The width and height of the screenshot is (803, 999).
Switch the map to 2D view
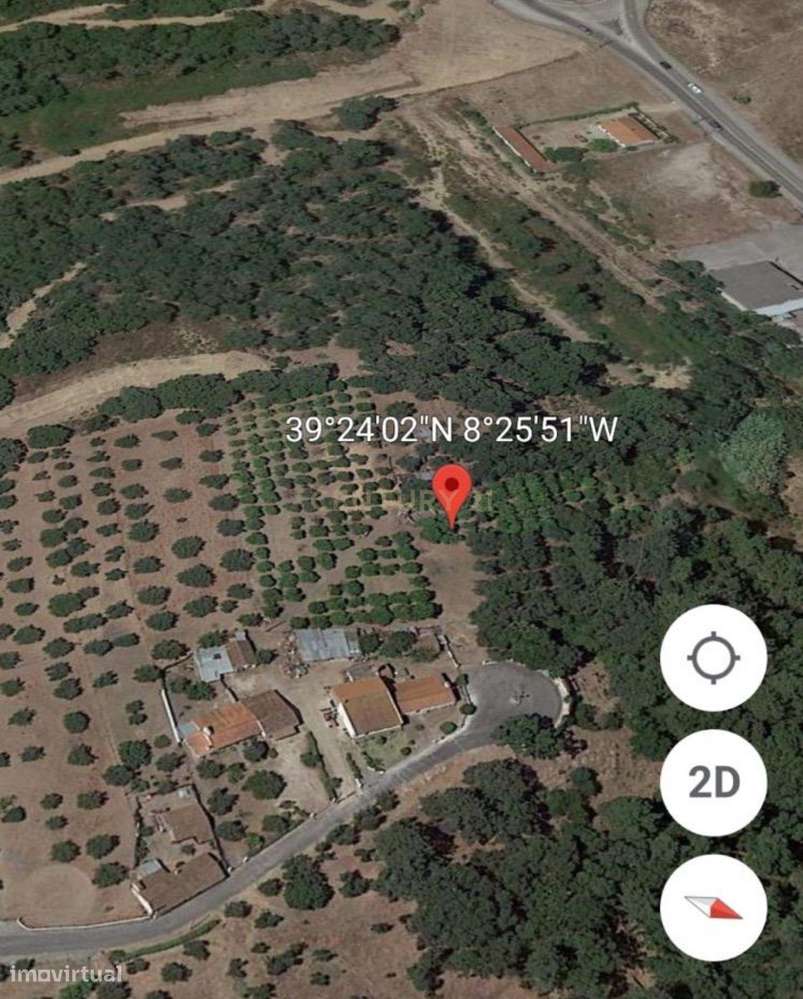click(x=713, y=782)
